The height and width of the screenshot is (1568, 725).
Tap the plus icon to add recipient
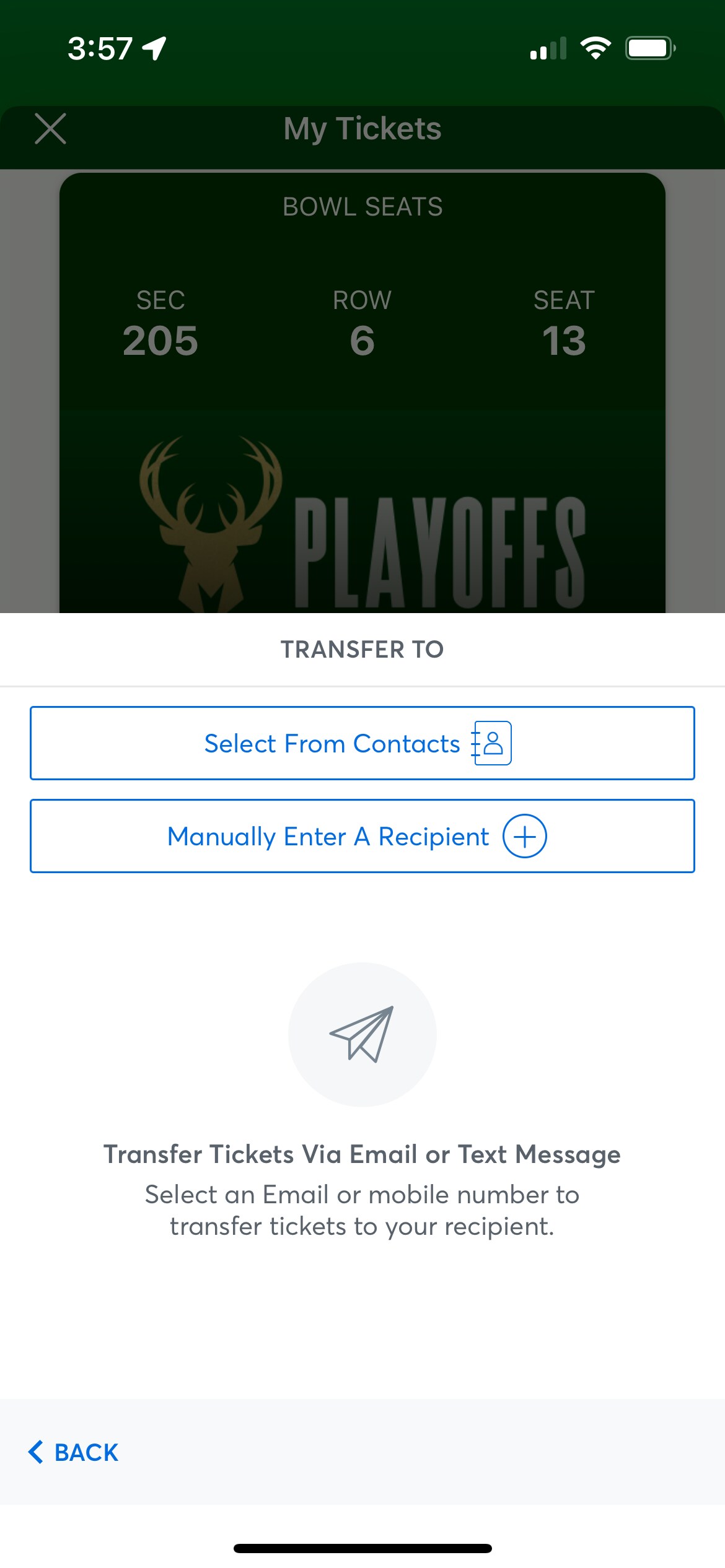[x=526, y=836]
